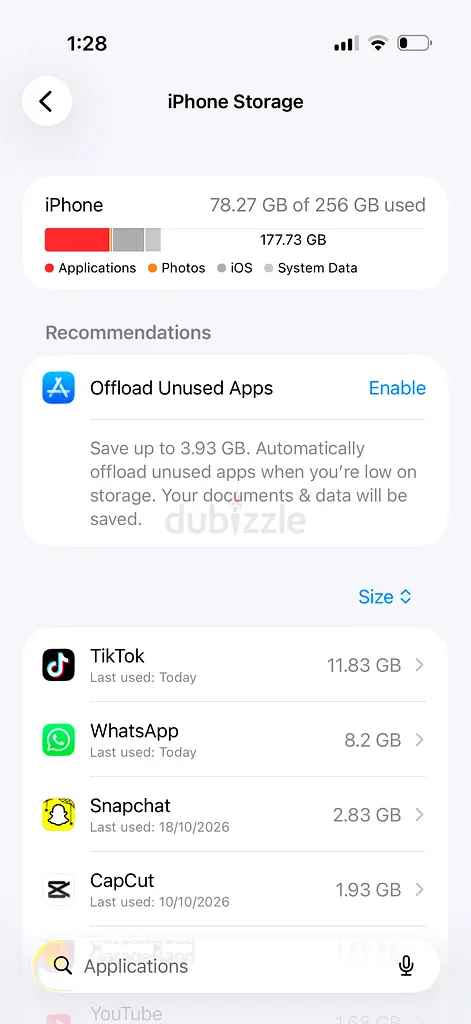Start voice search with the microphone
The height and width of the screenshot is (1024, 471).
[406, 966]
